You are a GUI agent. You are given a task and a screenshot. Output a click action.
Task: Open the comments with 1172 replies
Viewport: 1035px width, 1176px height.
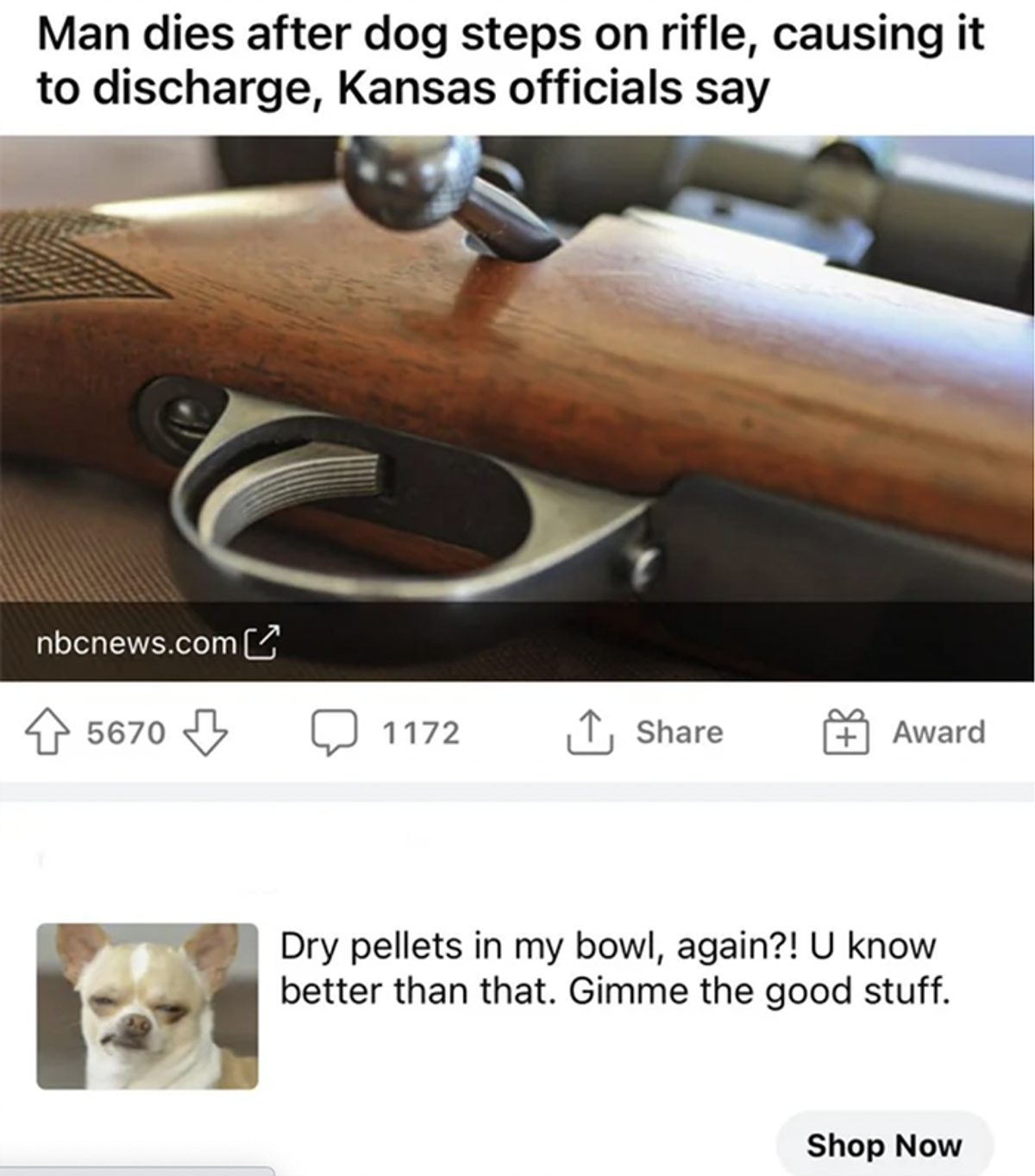point(386,733)
